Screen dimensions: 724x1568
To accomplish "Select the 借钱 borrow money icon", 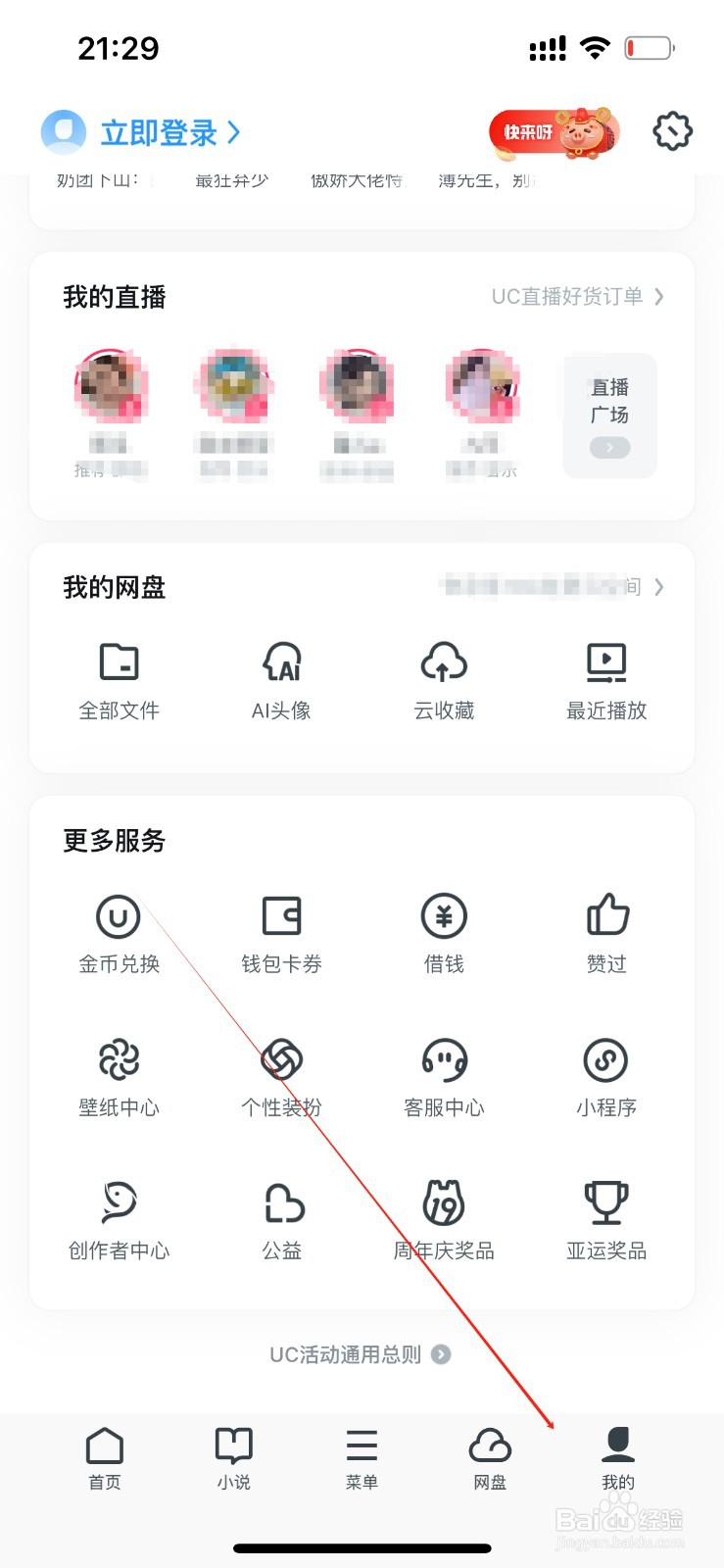I will click(444, 931).
